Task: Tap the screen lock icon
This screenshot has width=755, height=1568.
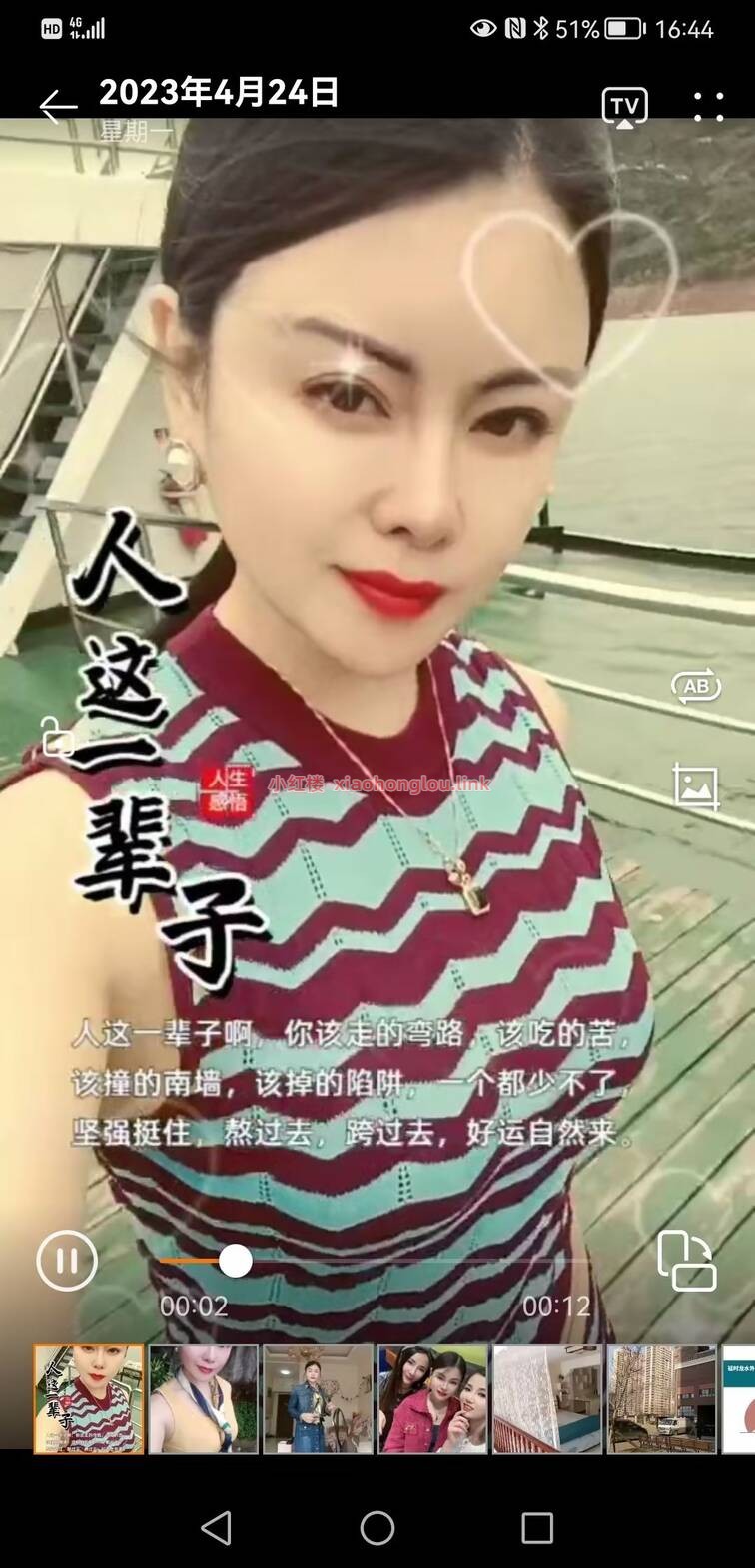Action: [x=57, y=740]
